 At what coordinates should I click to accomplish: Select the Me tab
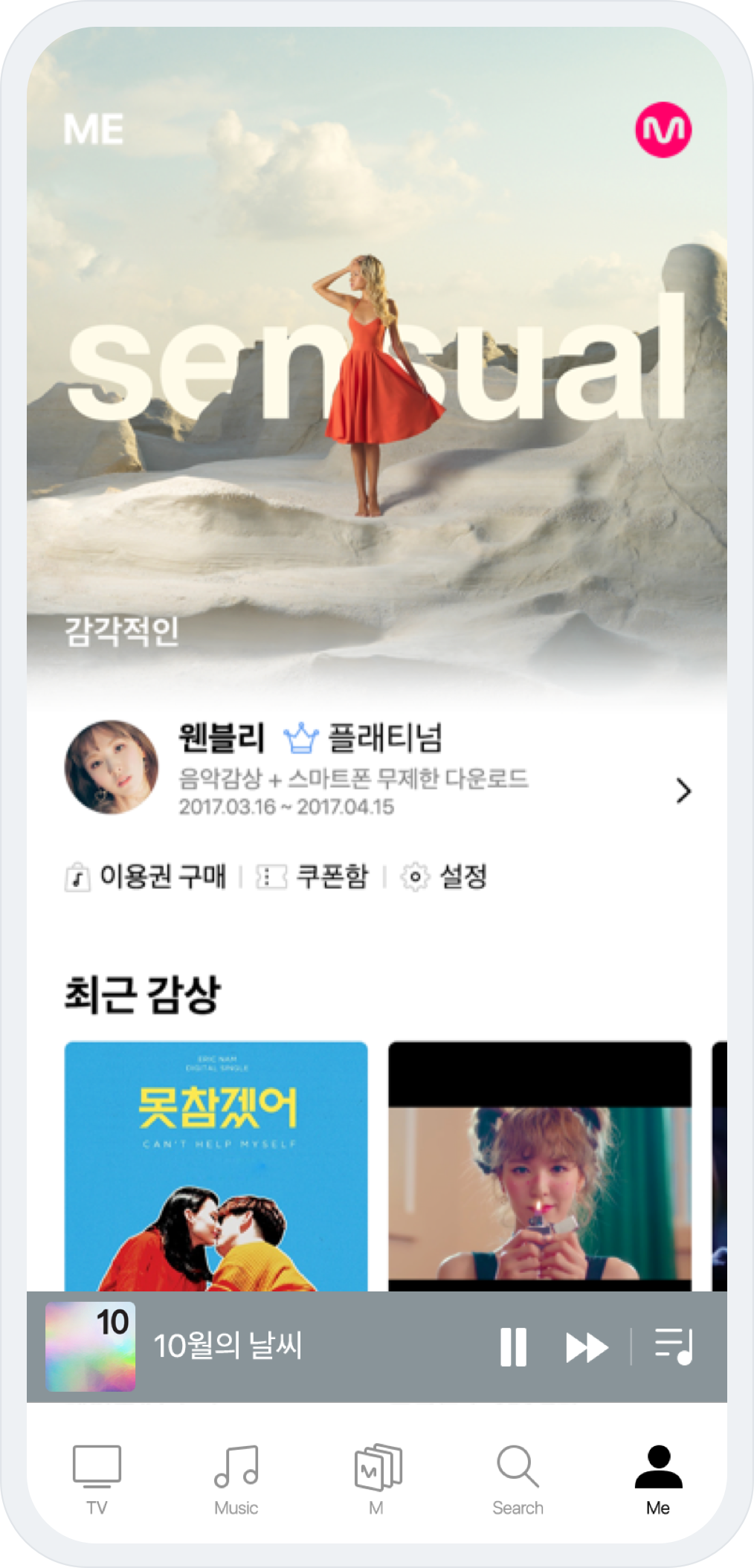coord(658,1479)
